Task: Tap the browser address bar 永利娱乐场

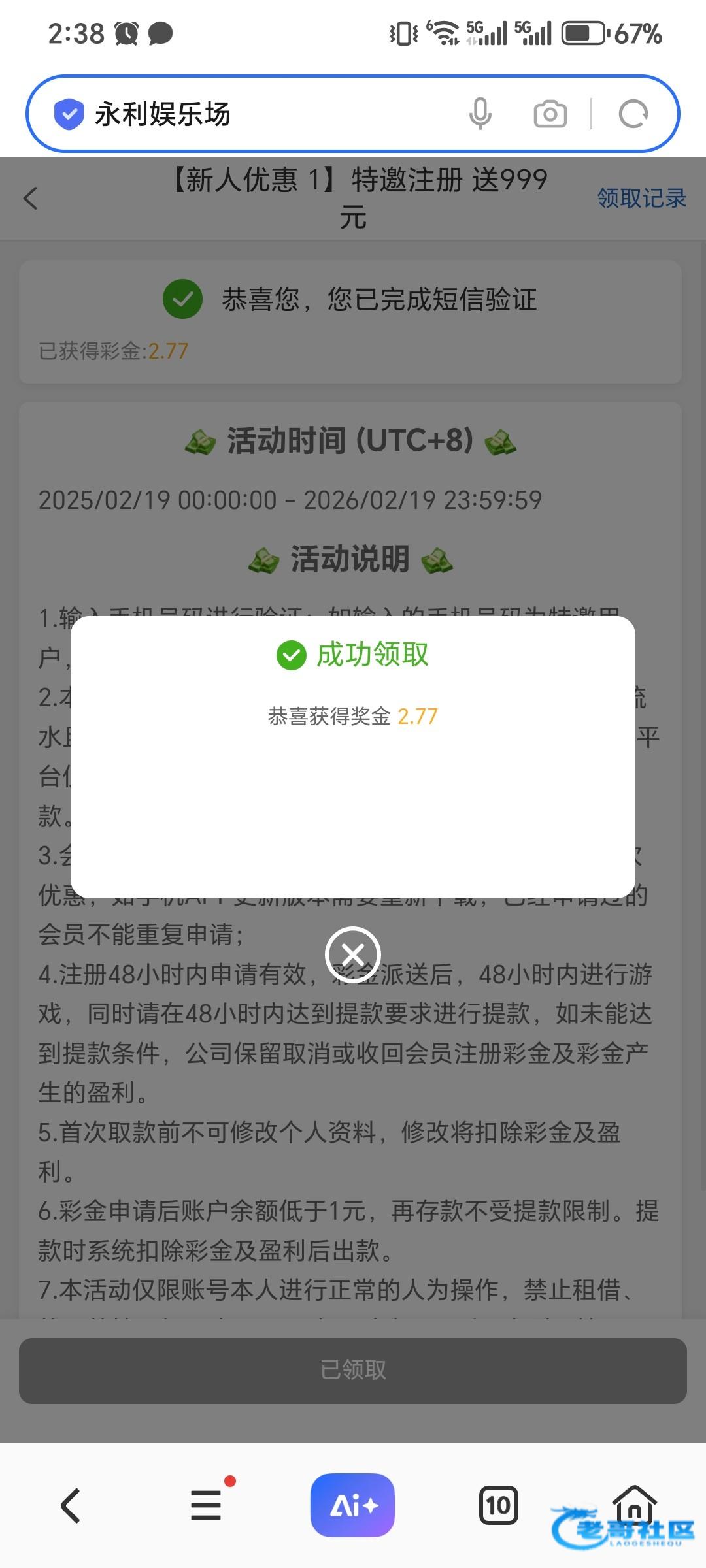Action: point(261,114)
